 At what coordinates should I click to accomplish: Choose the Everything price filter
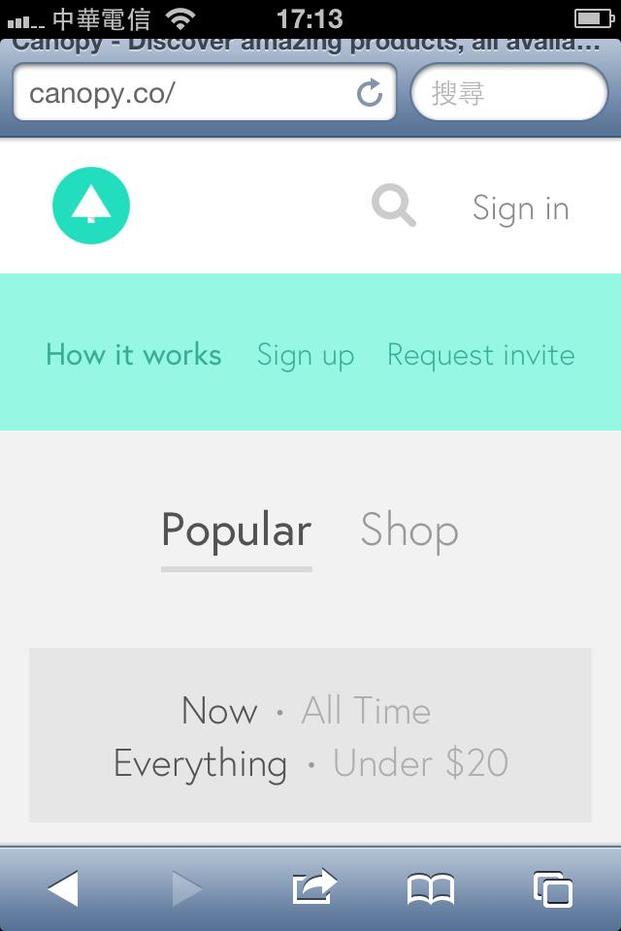coord(200,764)
